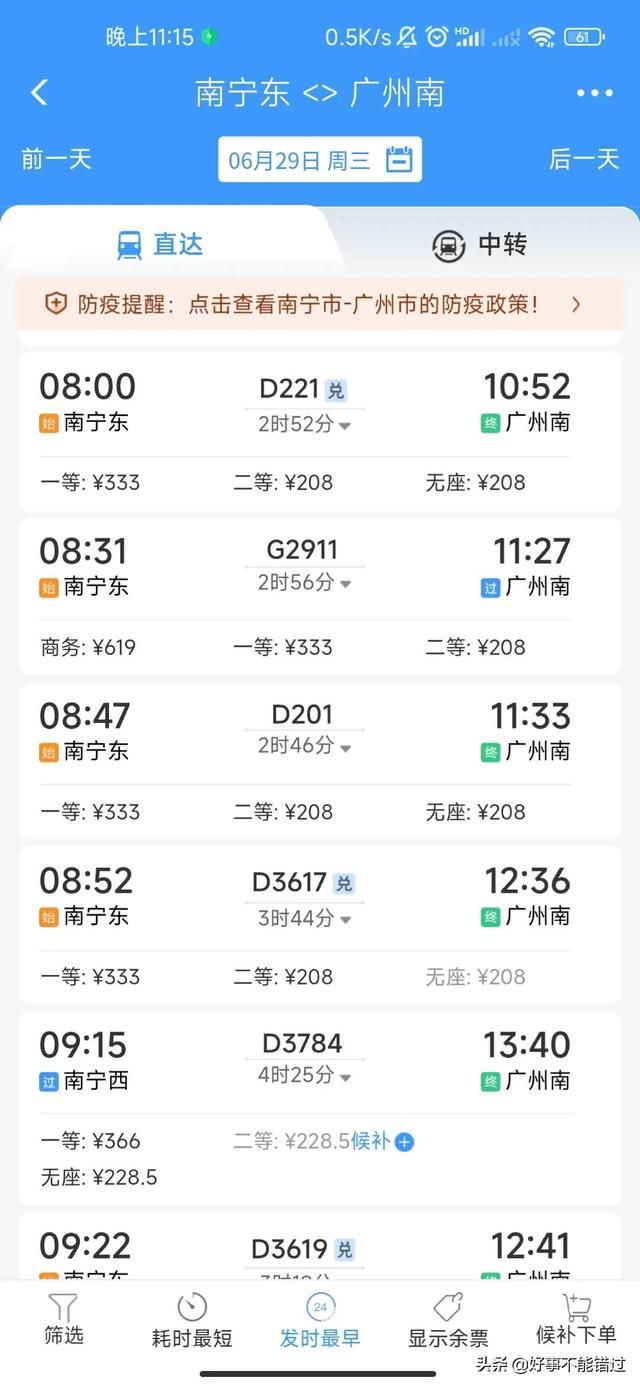Switch to the 中转 transfer tab

click(x=480, y=244)
